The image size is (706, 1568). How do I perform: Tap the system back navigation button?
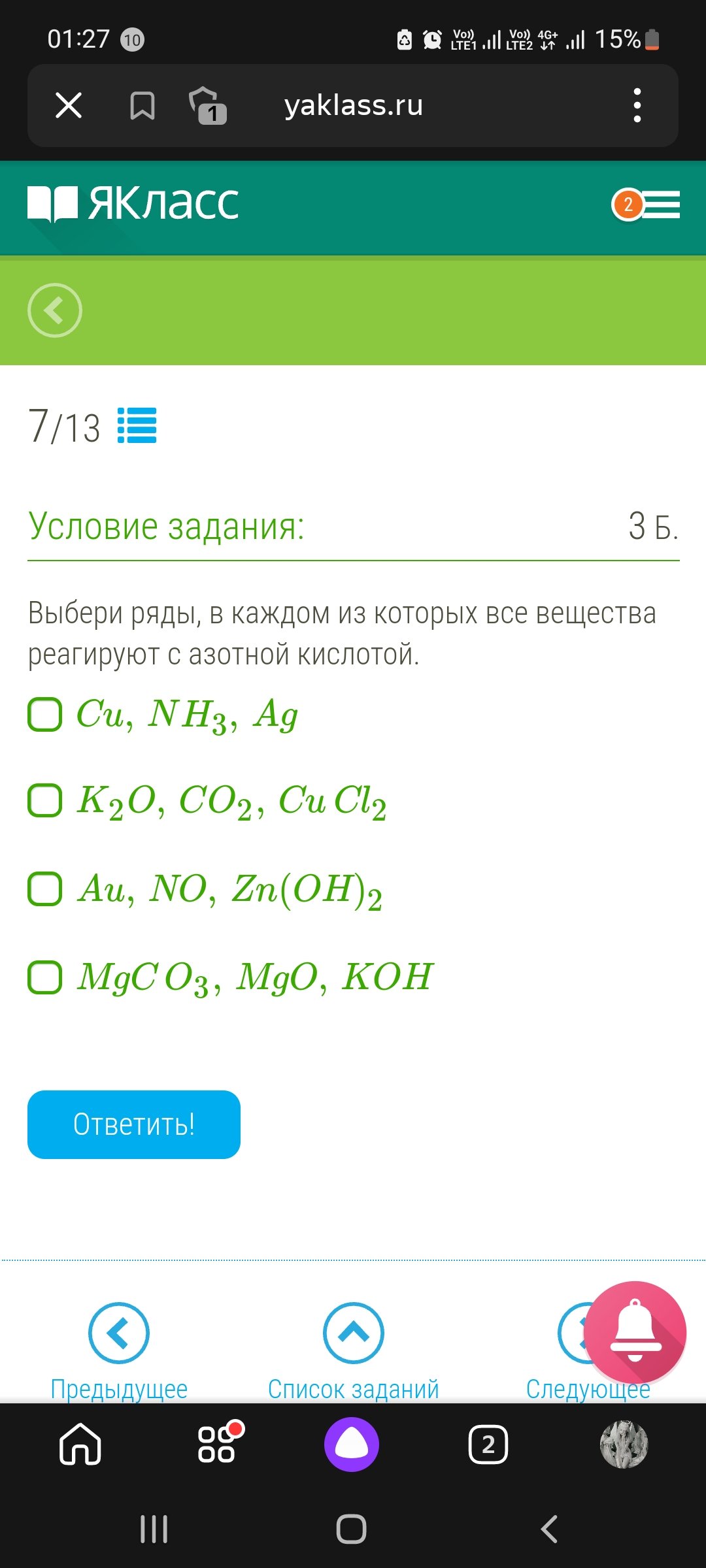550,1529
